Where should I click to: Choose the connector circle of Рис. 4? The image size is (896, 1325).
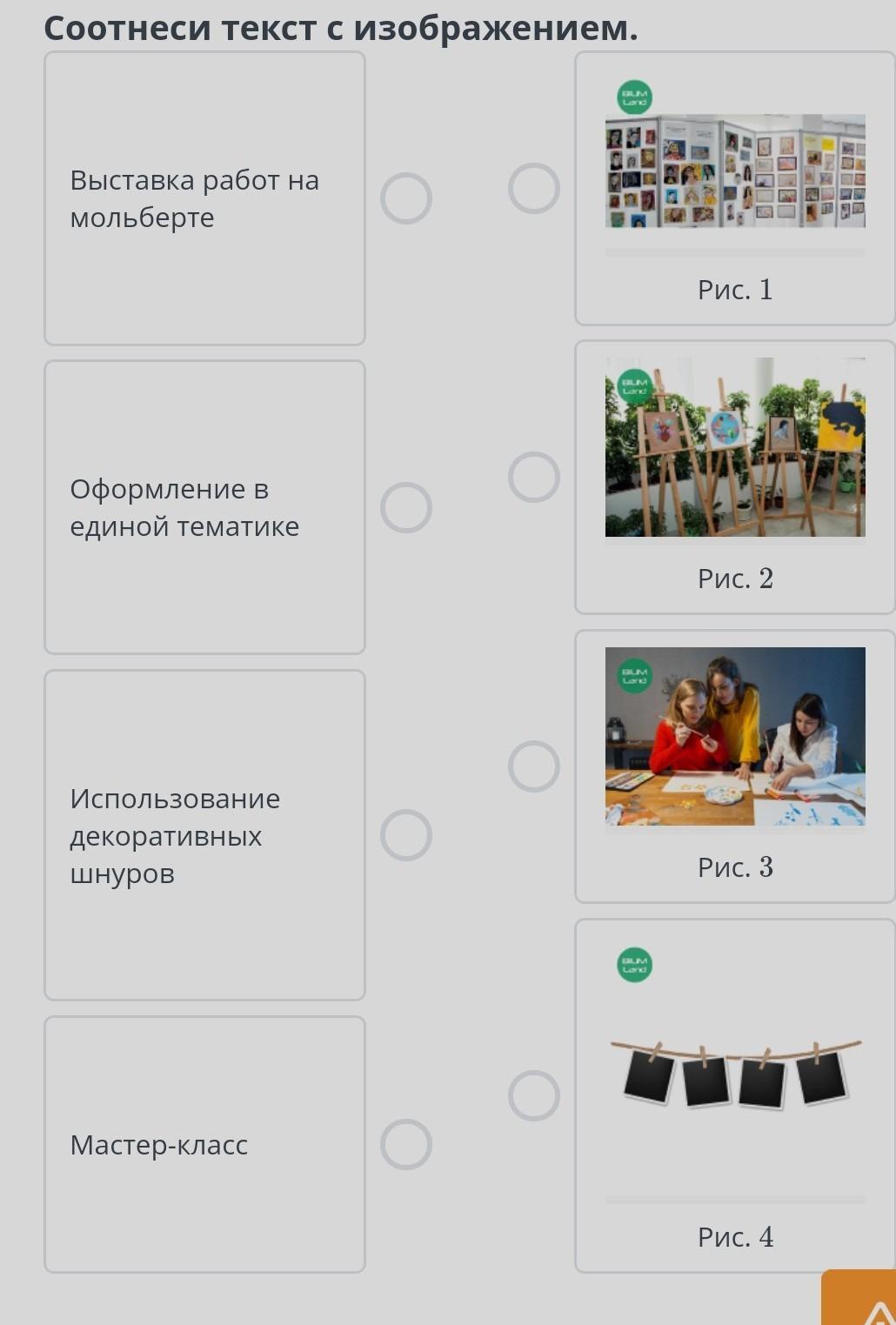[x=533, y=1095]
